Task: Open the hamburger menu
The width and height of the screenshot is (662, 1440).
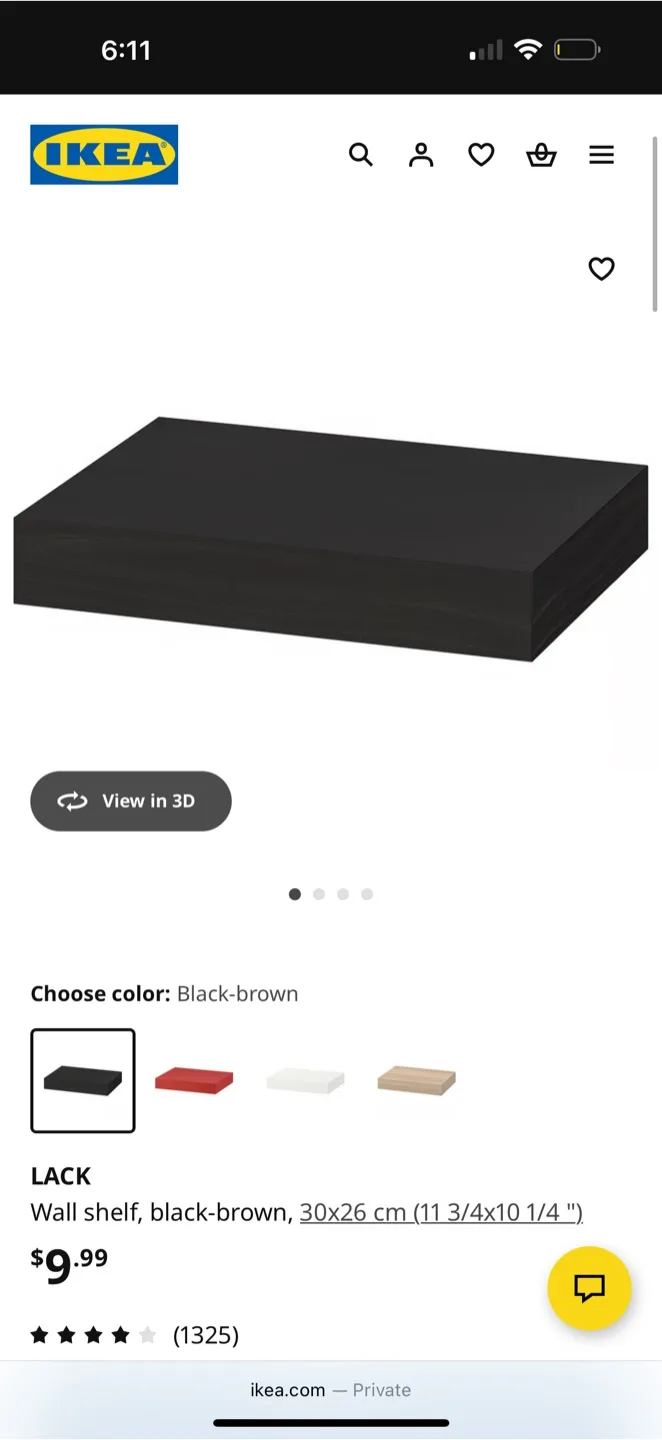Action: [x=601, y=155]
